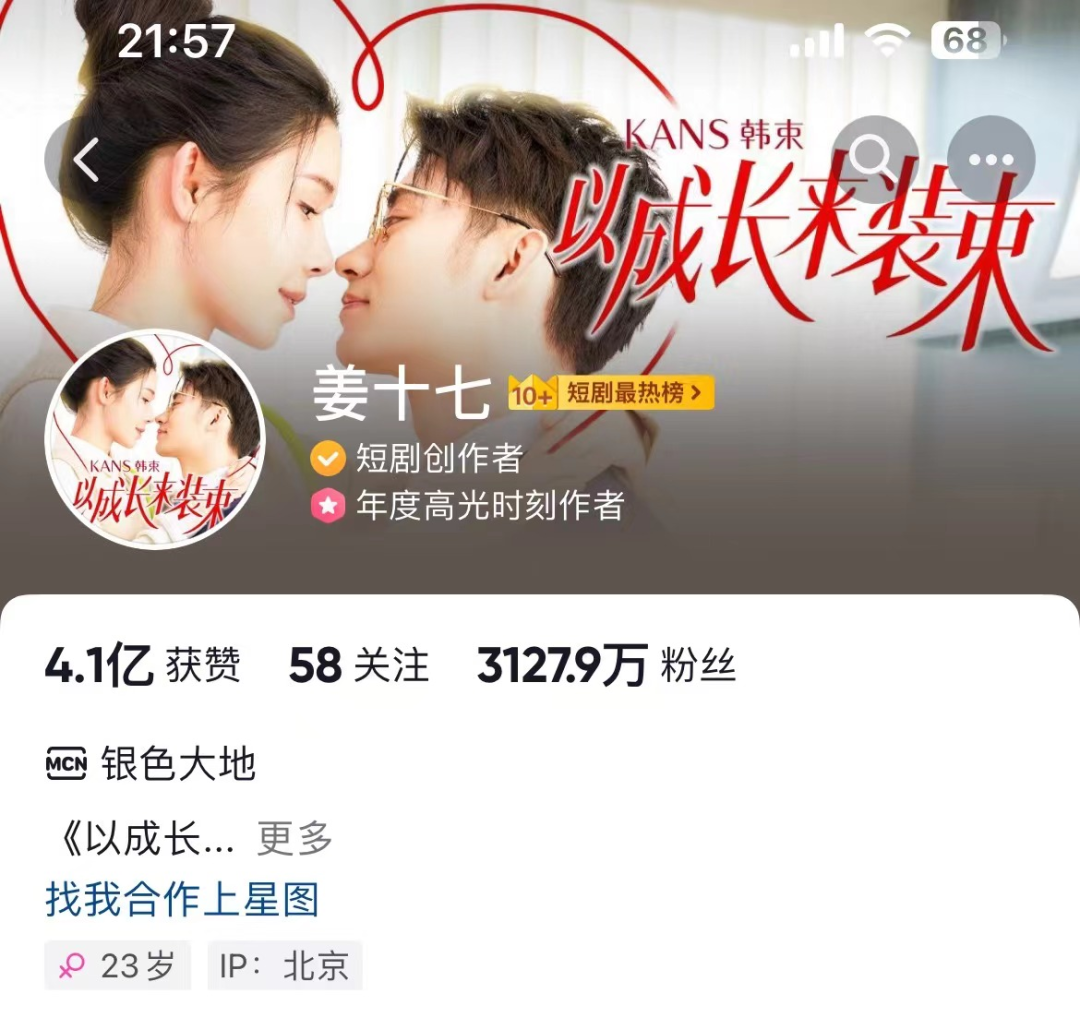Open the 短剧最热榜 ranking badge
1080x1030 pixels.
(611, 393)
